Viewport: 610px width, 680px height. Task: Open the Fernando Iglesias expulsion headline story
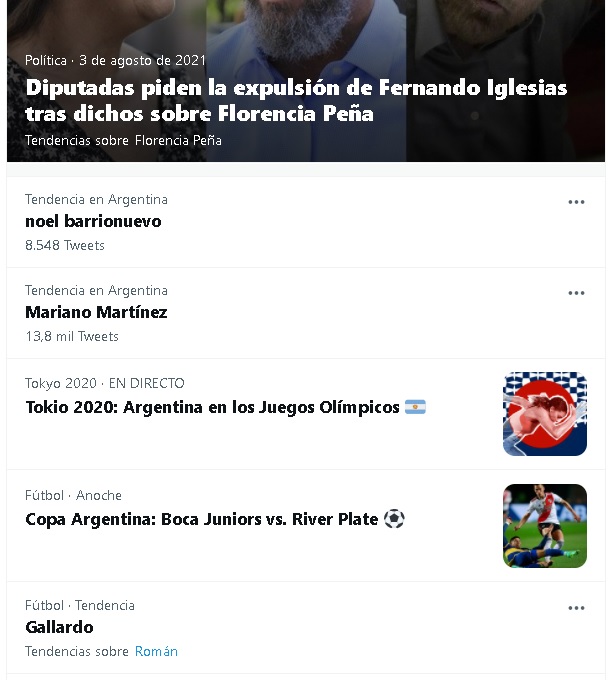(296, 100)
